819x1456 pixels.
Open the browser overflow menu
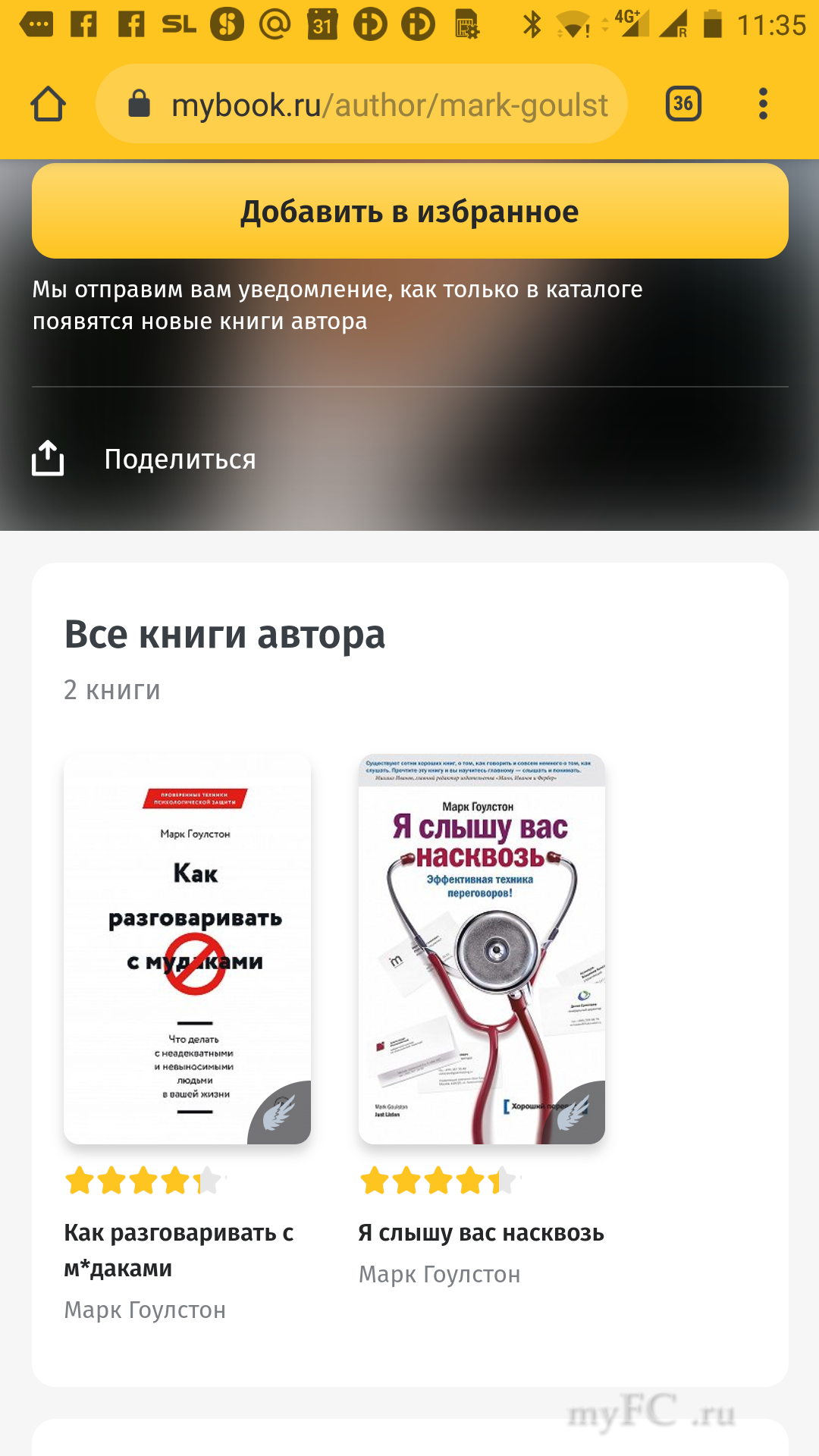(763, 104)
